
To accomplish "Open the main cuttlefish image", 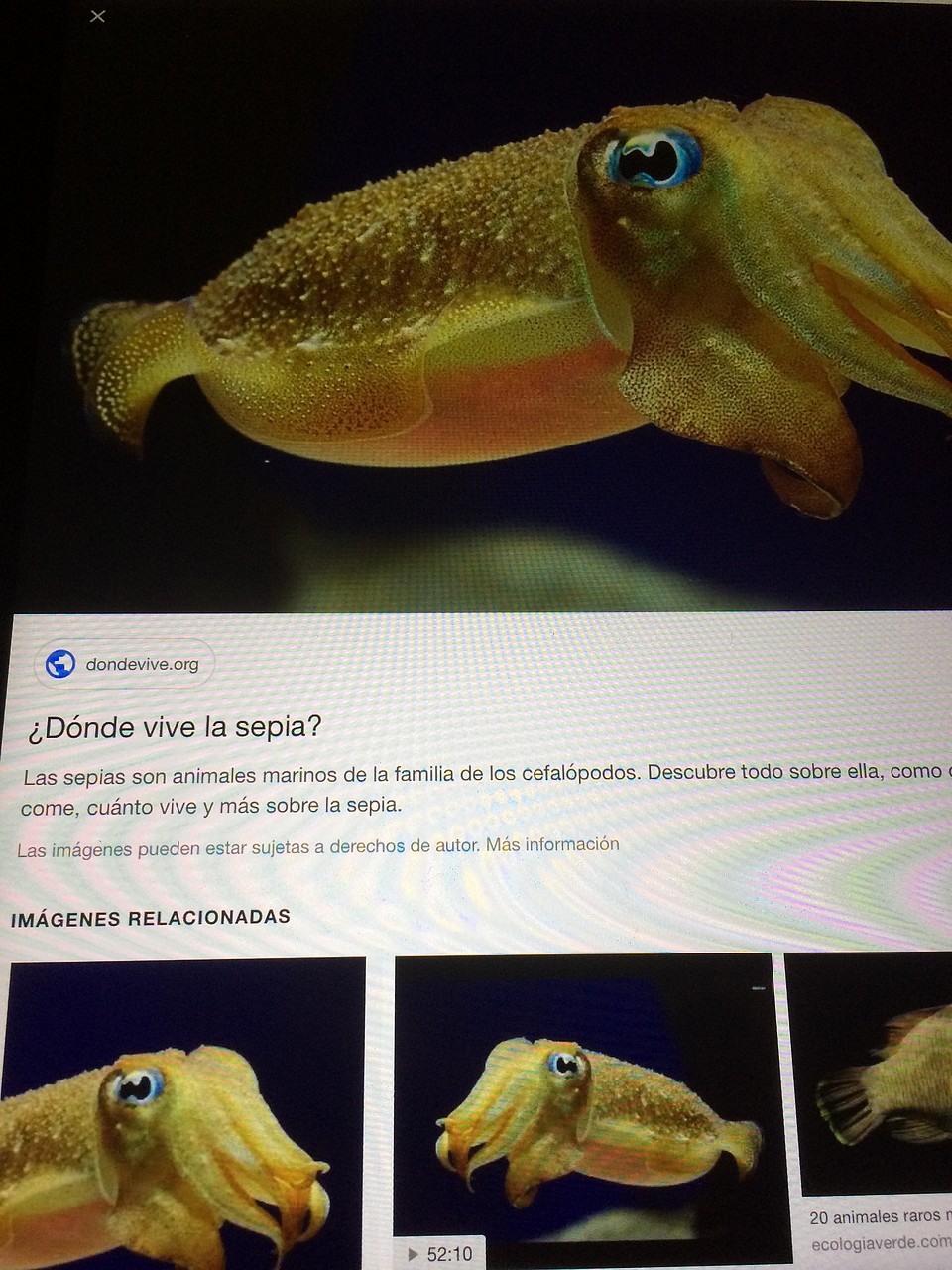I will point(496,308).
